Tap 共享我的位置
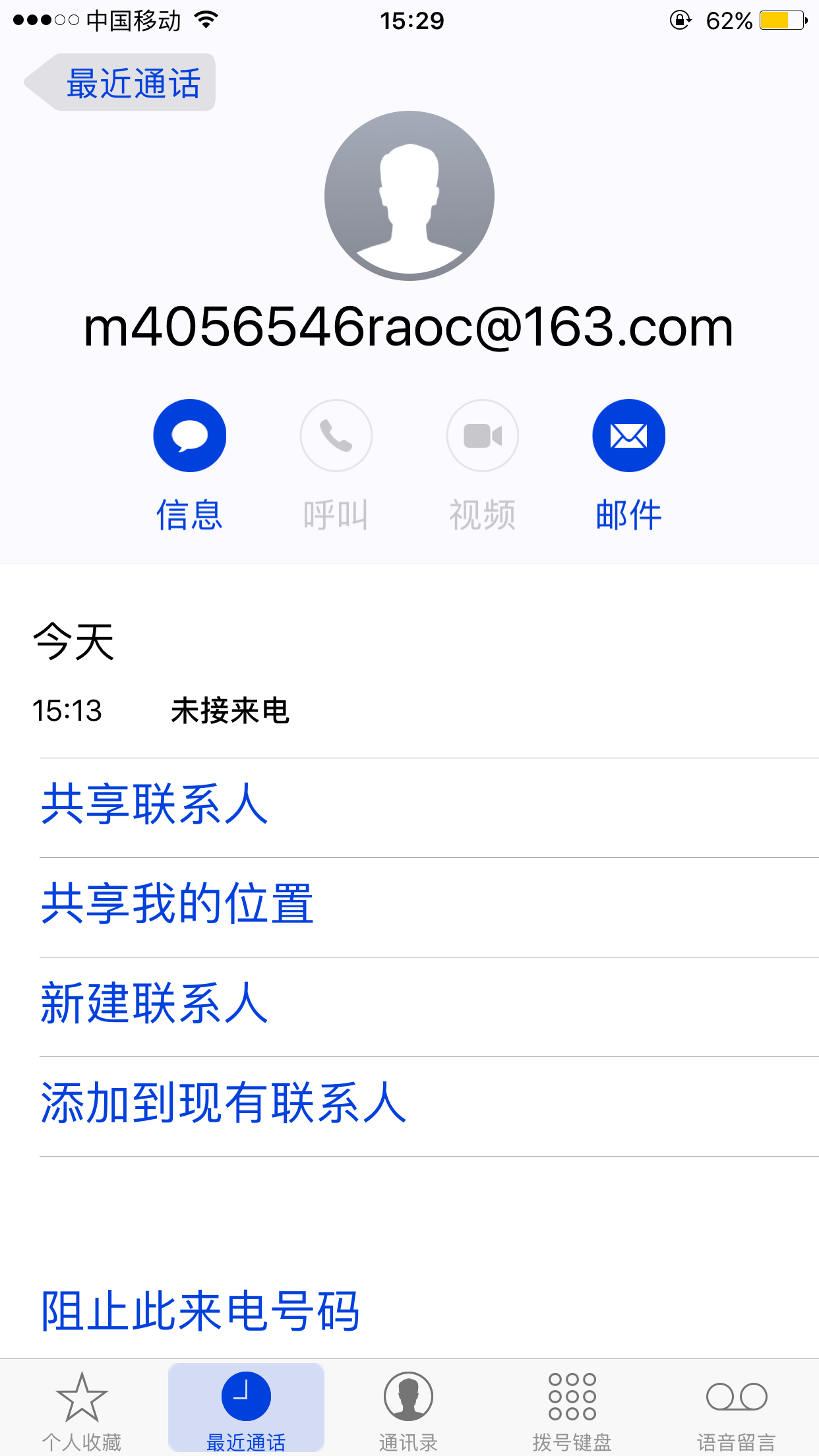This screenshot has height=1456, width=819. point(177,904)
